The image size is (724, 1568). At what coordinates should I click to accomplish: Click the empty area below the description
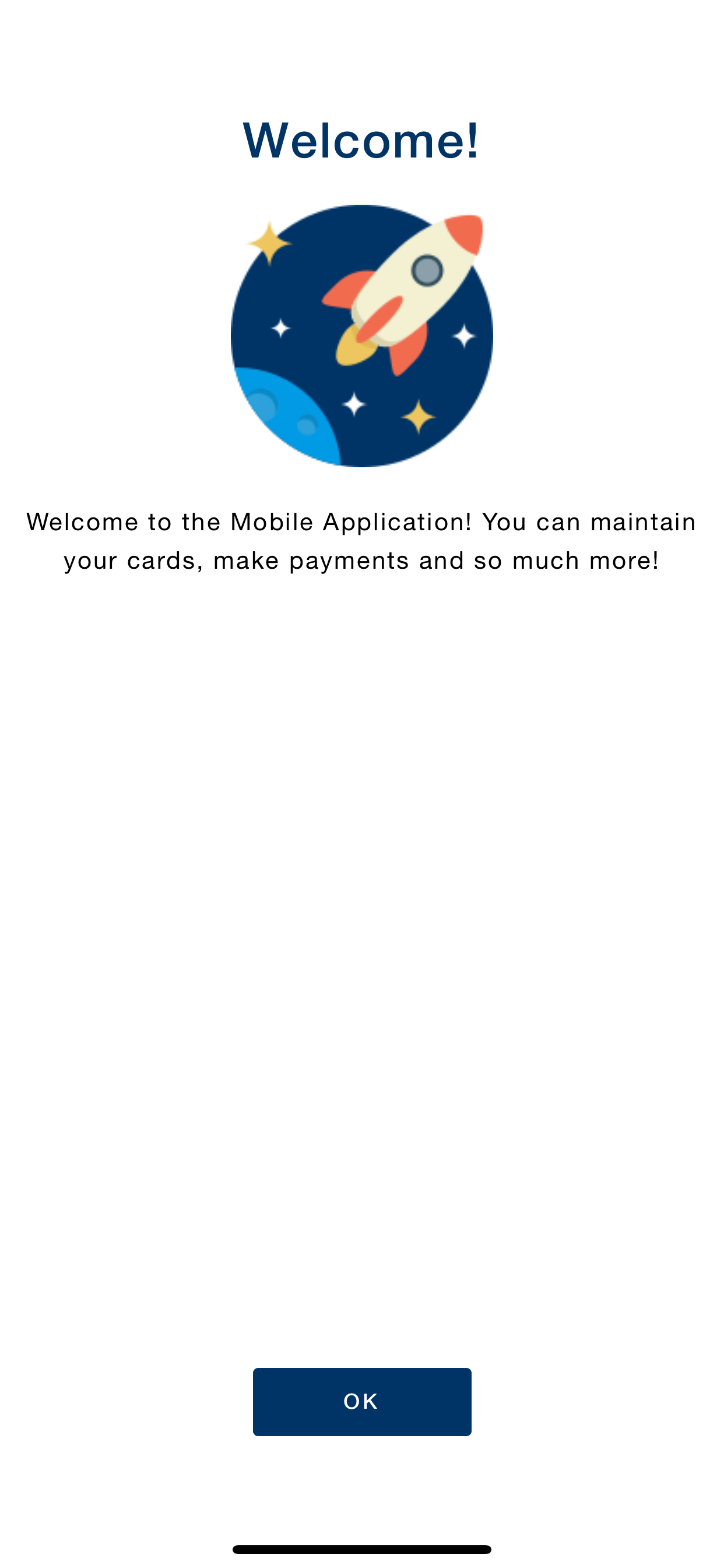[361, 852]
